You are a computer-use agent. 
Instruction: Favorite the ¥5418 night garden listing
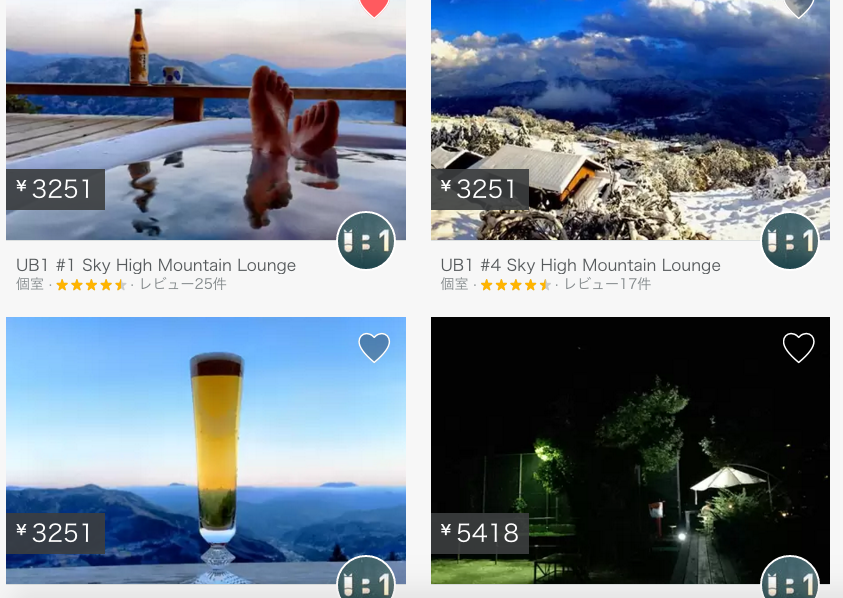pyautogui.click(x=798, y=347)
